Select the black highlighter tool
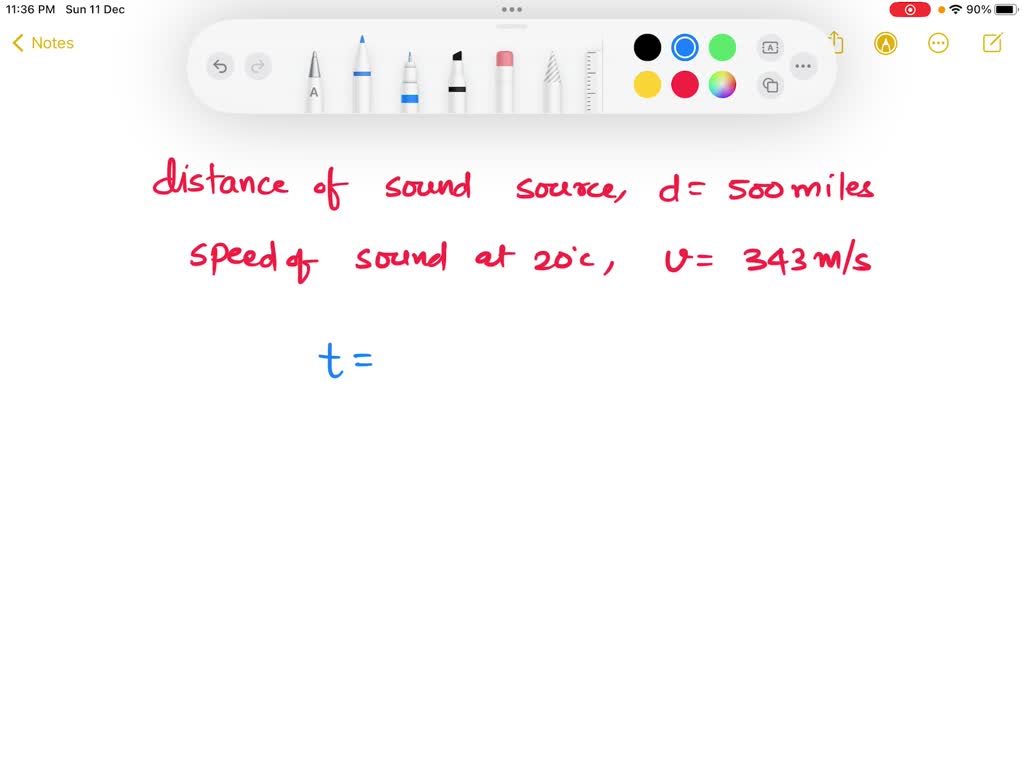The width and height of the screenshot is (1024, 768). click(457, 82)
